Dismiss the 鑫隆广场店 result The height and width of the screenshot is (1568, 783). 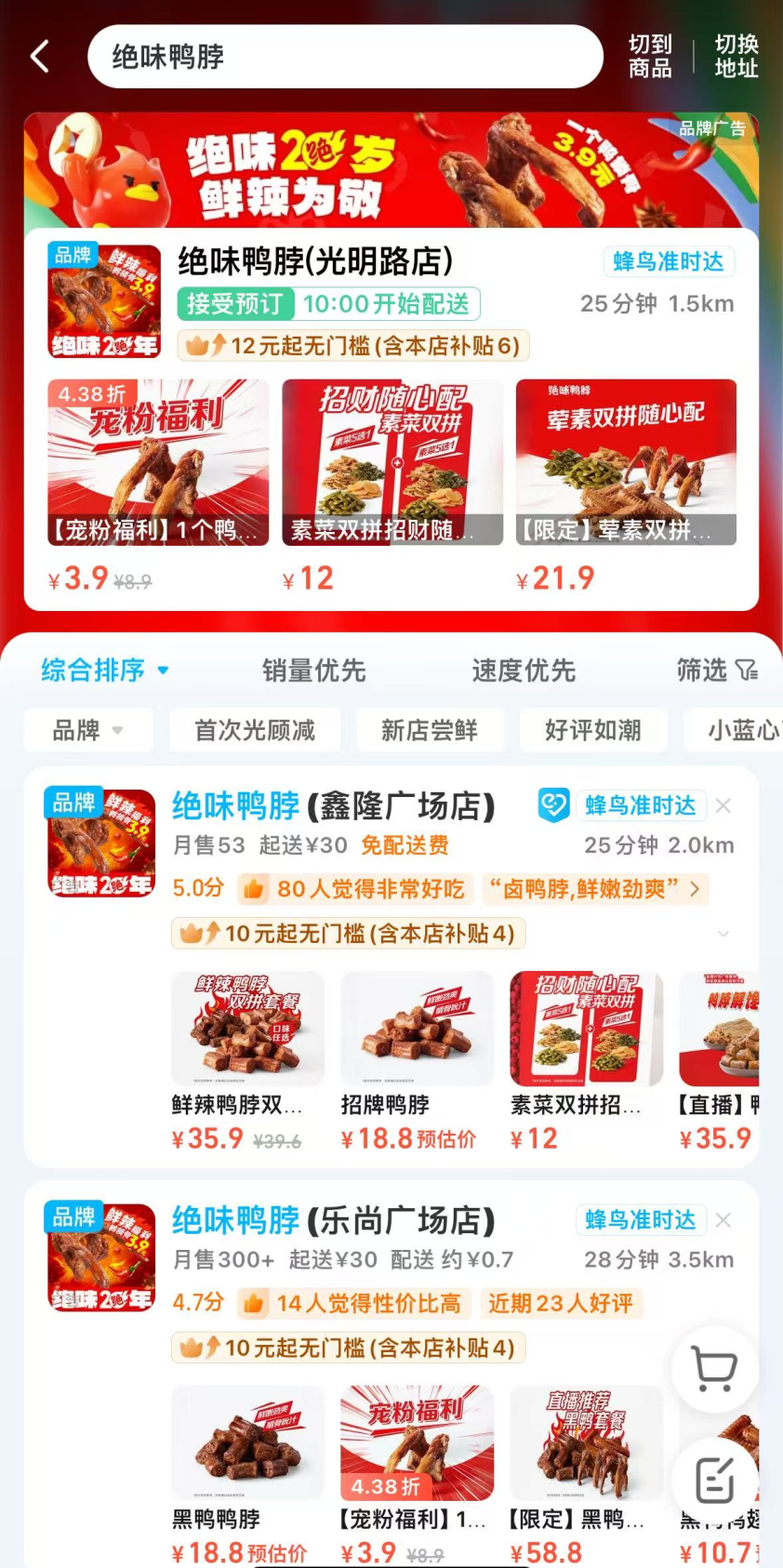pos(723,806)
